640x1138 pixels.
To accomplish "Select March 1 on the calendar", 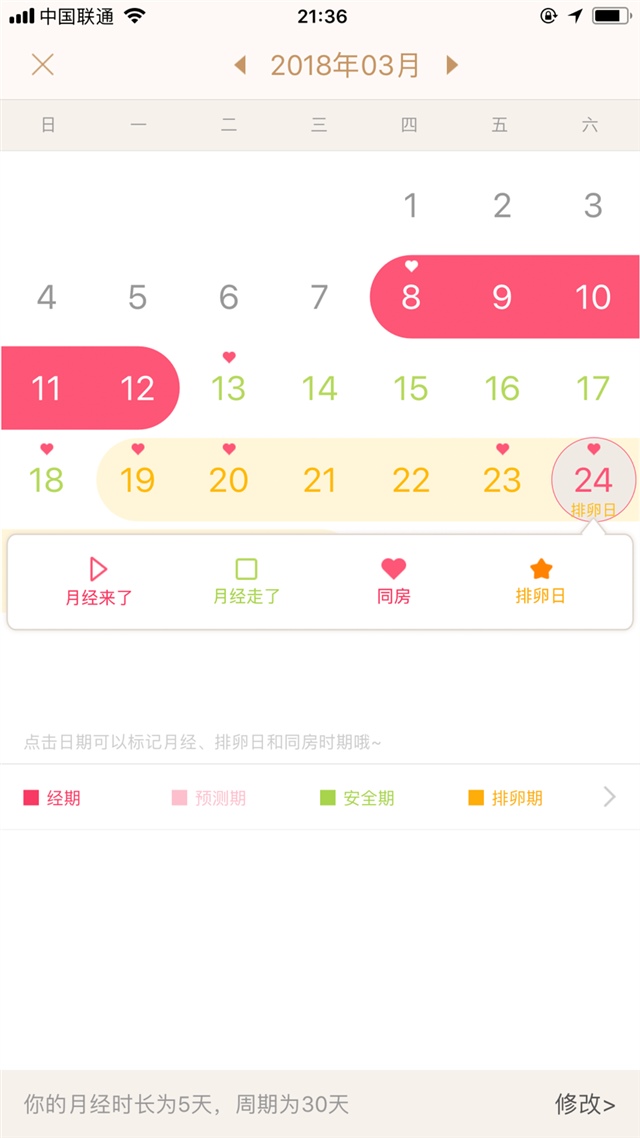I will coord(411,206).
